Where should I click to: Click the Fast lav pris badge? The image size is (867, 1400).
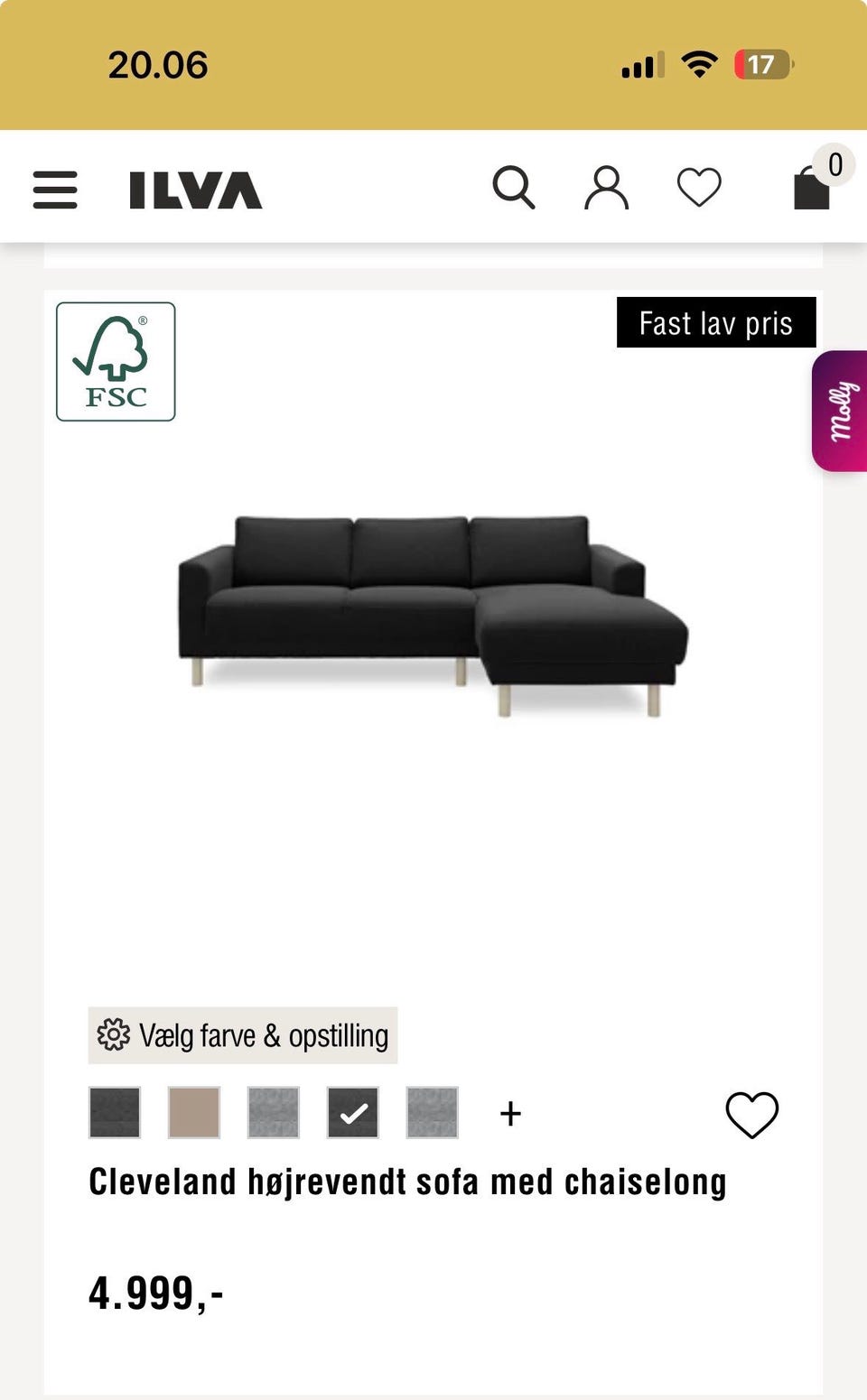click(x=715, y=322)
